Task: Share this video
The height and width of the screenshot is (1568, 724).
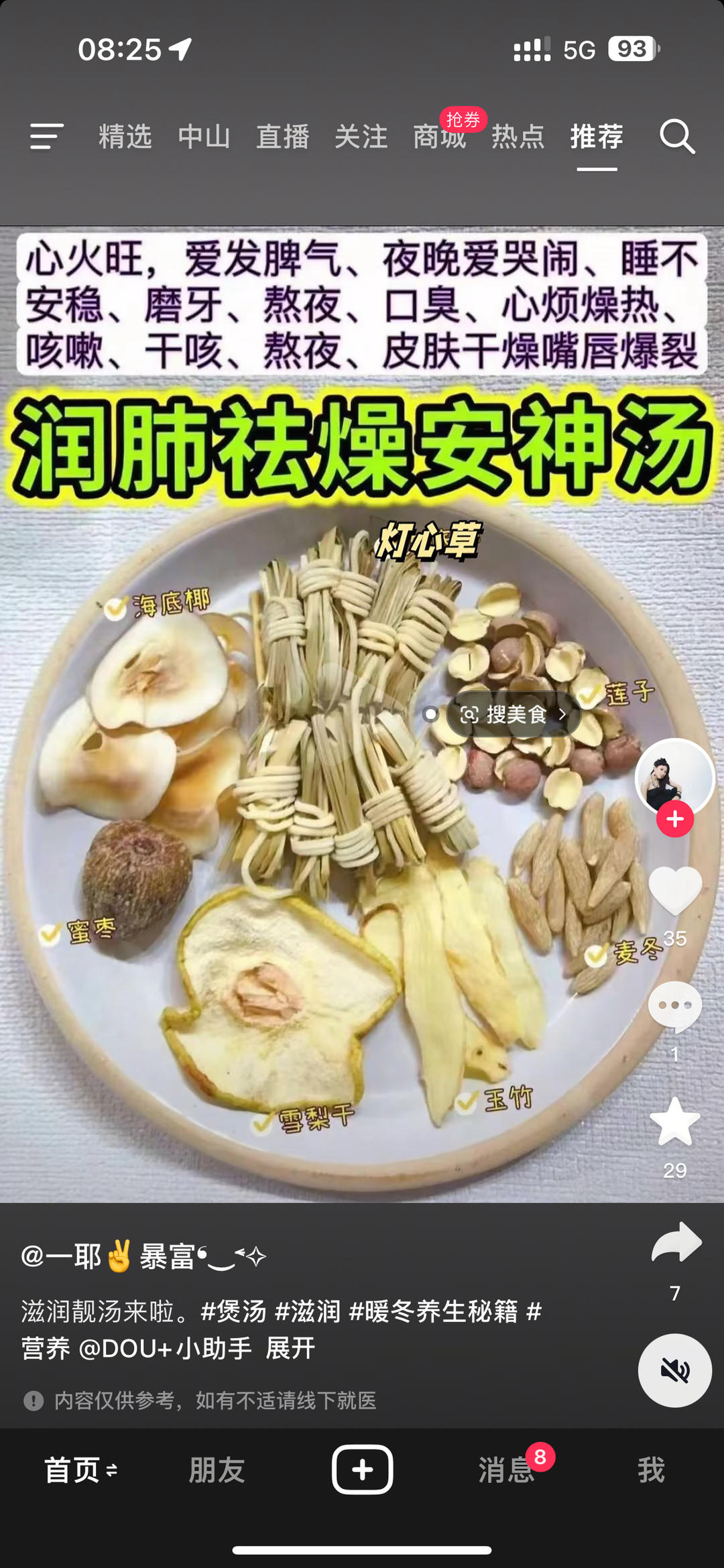Action: [x=676, y=1242]
